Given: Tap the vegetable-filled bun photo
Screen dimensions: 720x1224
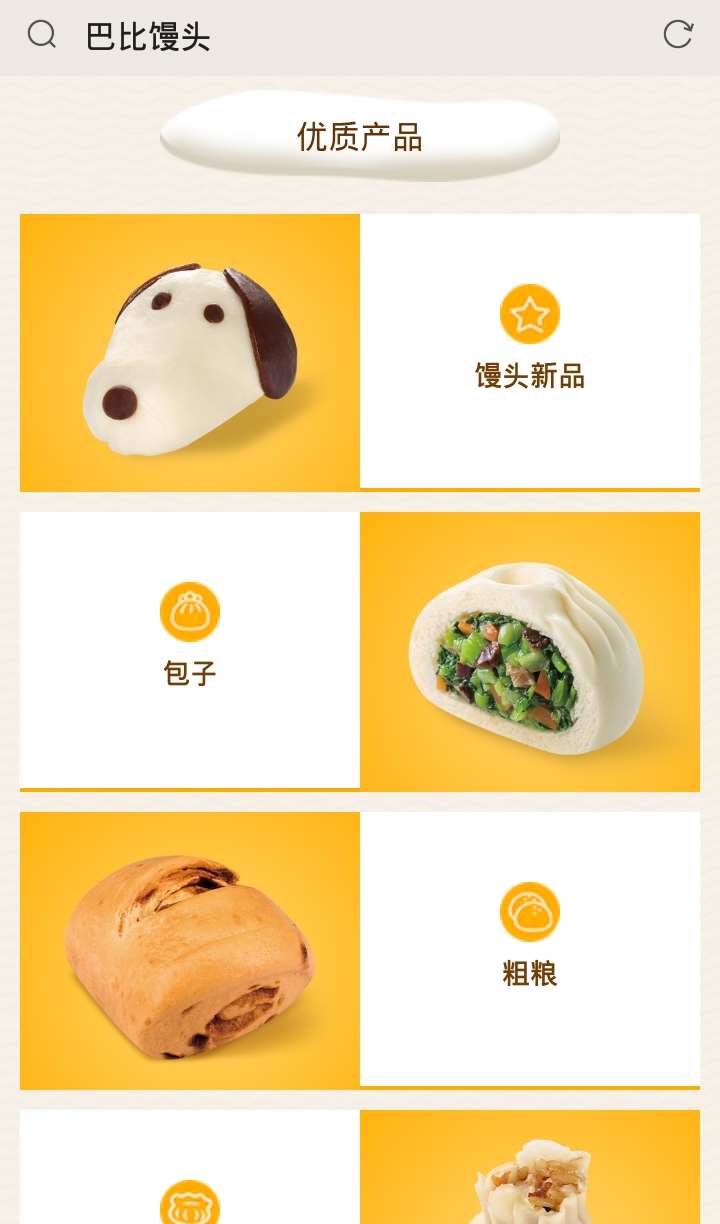Looking at the screenshot, I should [530, 650].
